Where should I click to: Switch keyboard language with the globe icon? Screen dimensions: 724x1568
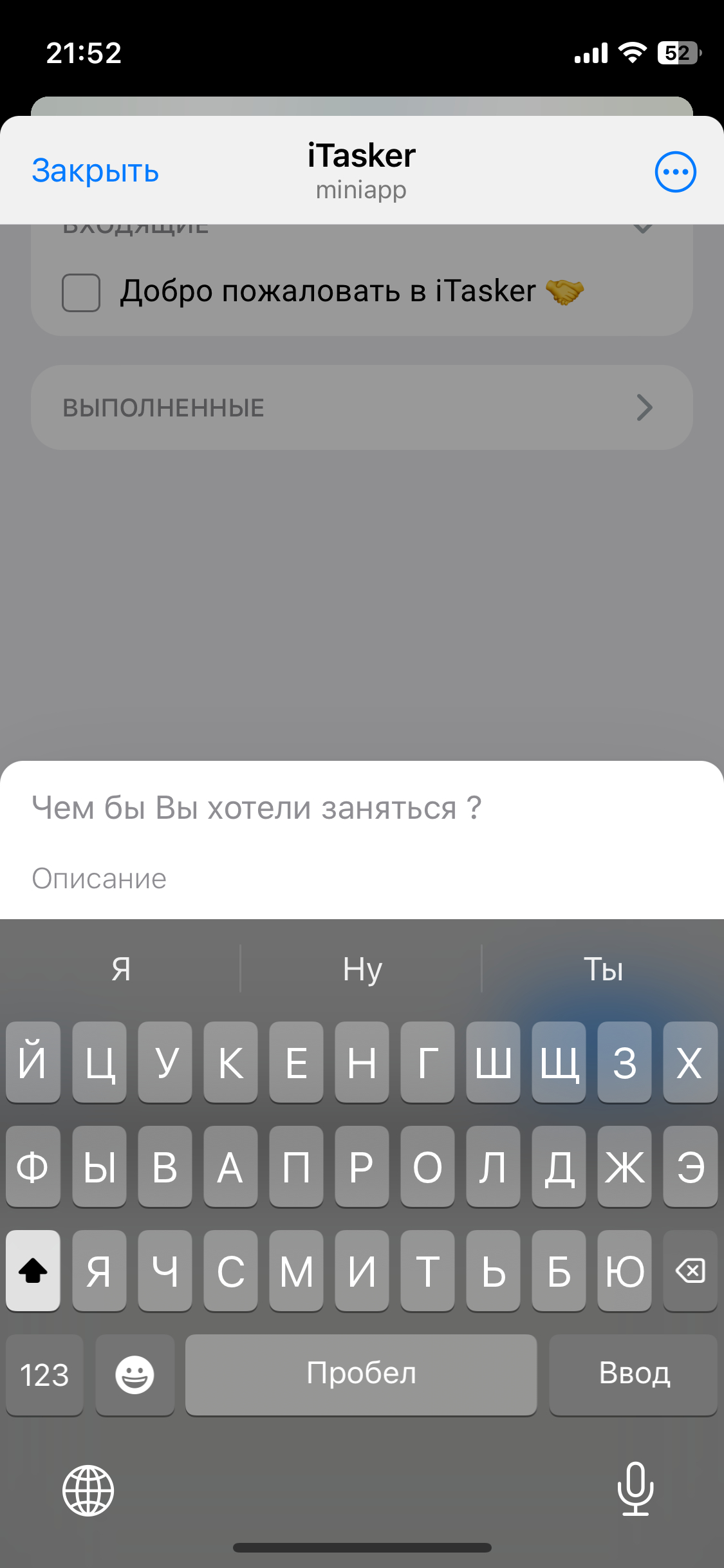click(88, 1490)
